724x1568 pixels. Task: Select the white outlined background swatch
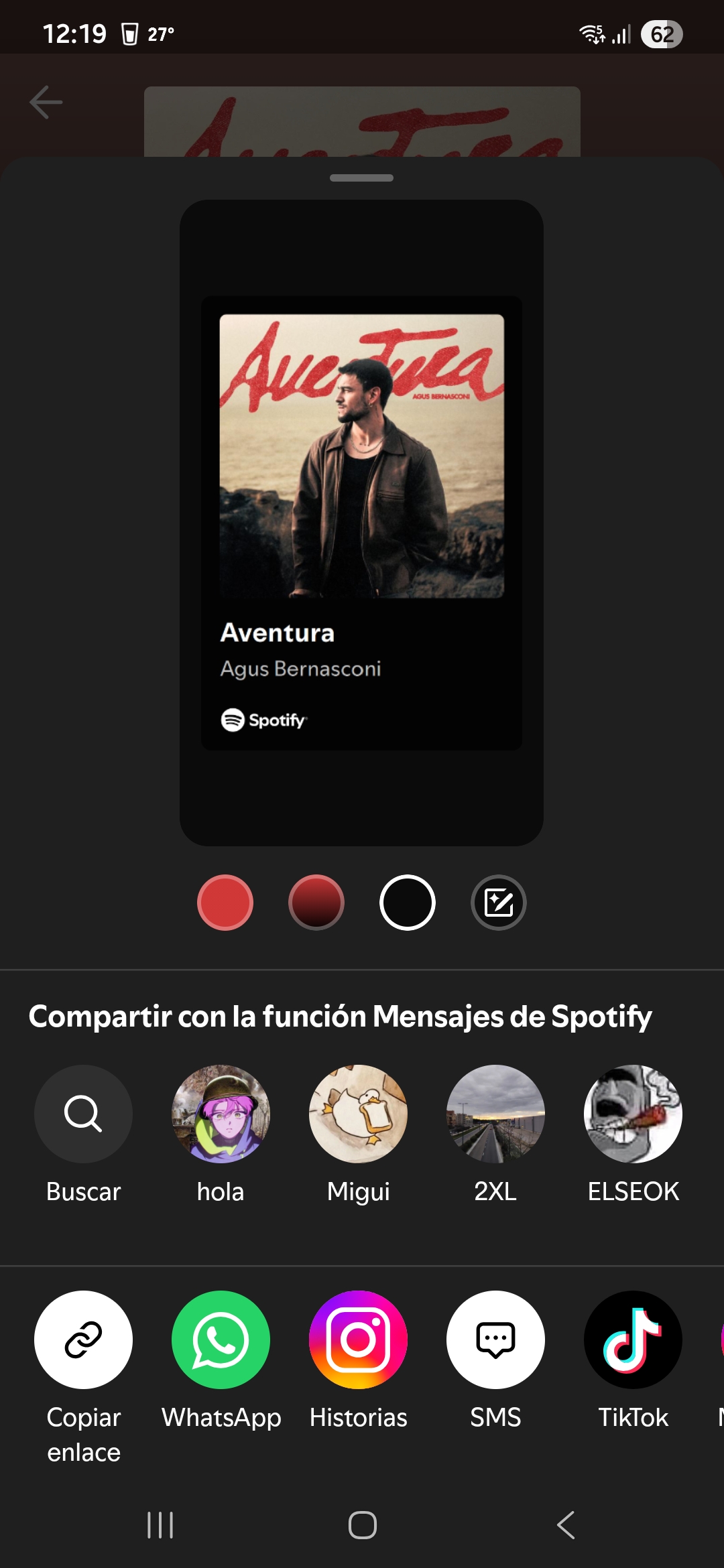407,903
